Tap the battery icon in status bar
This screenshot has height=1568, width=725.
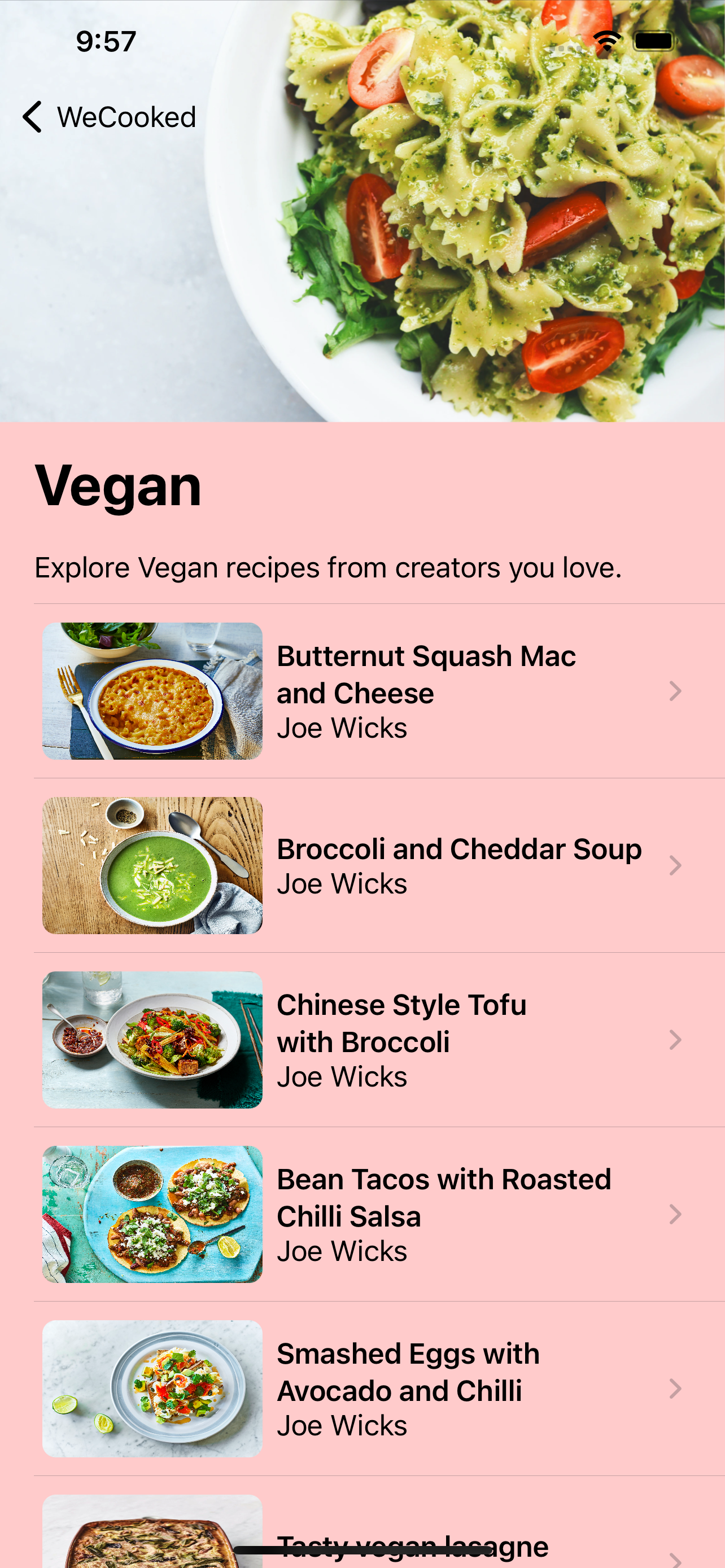pyautogui.click(x=654, y=40)
